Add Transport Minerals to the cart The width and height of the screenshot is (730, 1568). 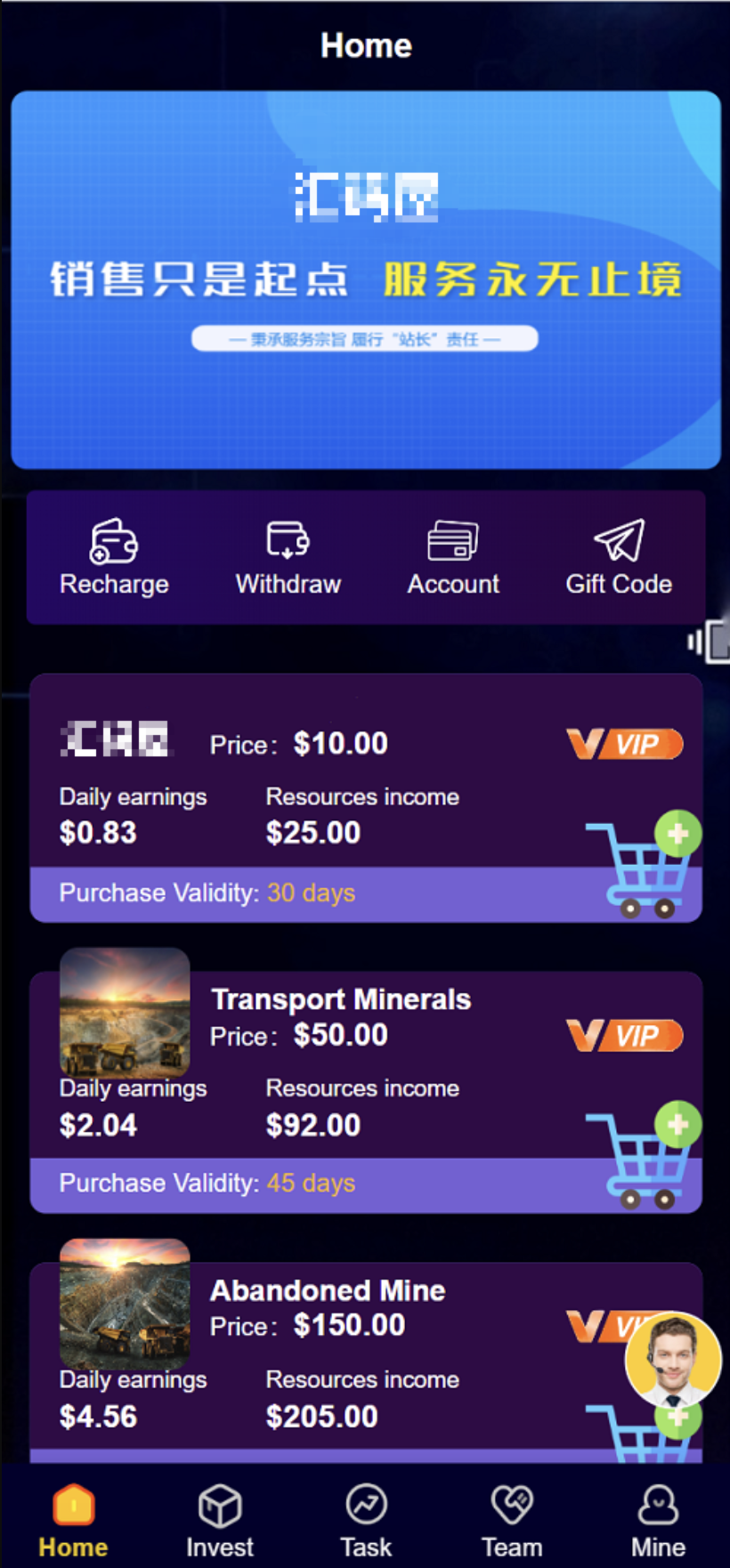pyautogui.click(x=644, y=1155)
